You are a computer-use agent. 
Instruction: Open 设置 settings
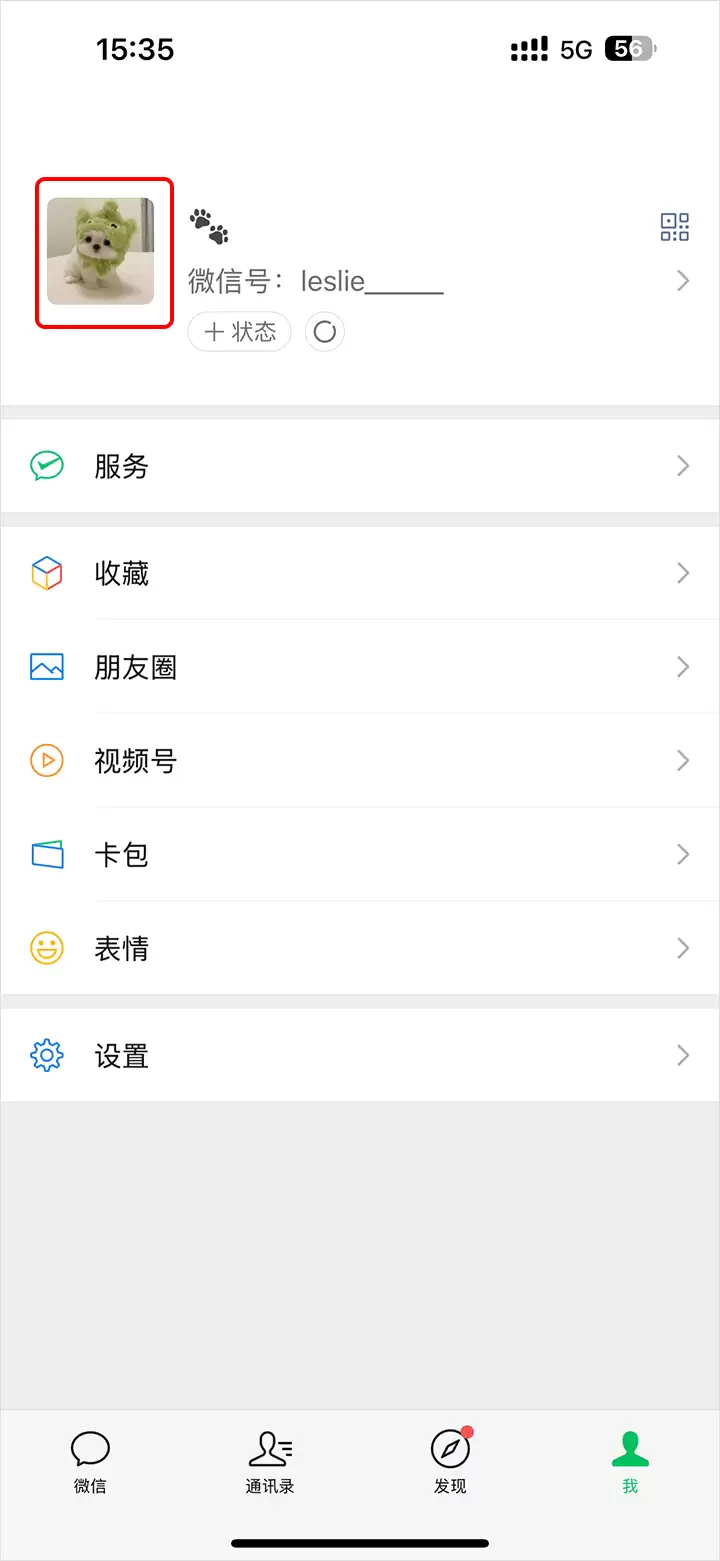tap(360, 1056)
